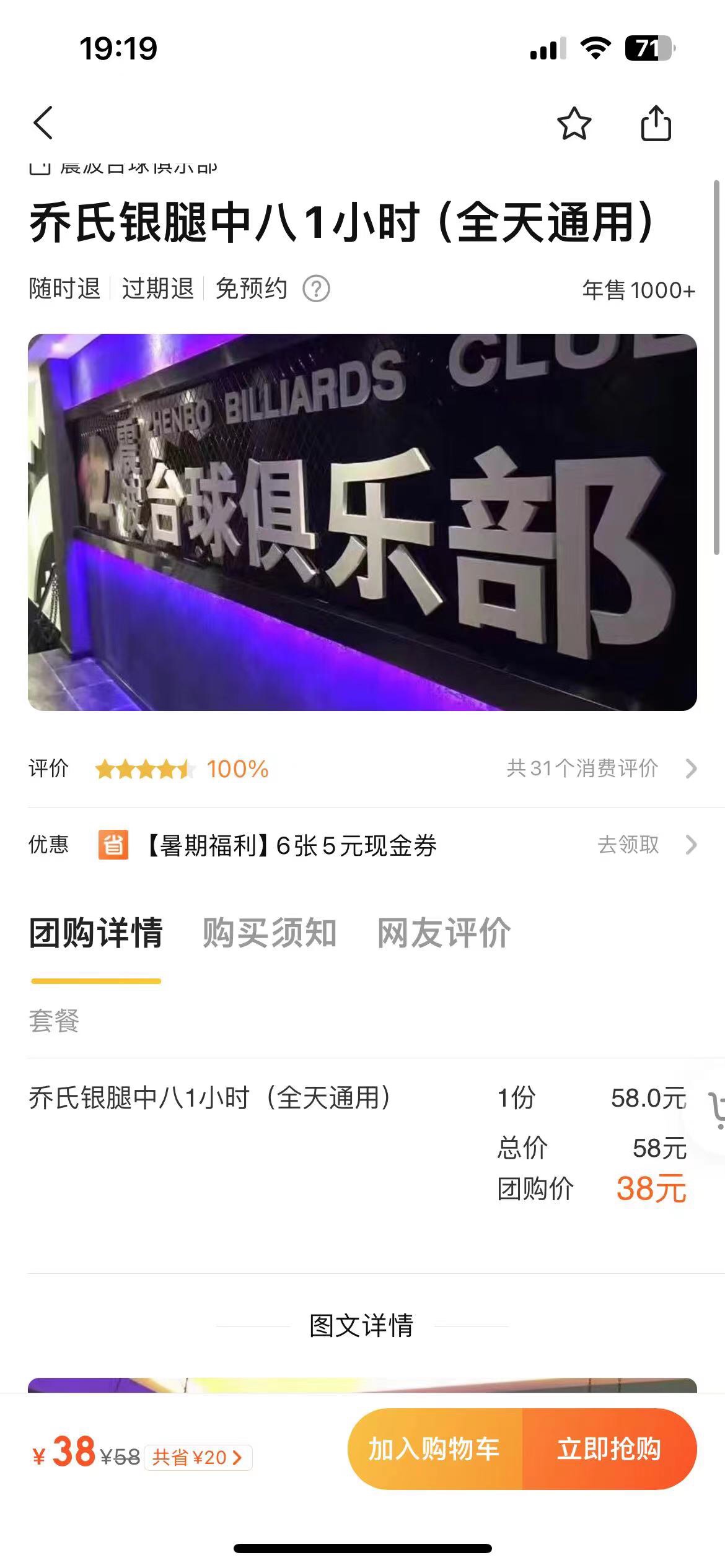Open the refund policy help icon
The image size is (725, 1568).
tap(316, 289)
